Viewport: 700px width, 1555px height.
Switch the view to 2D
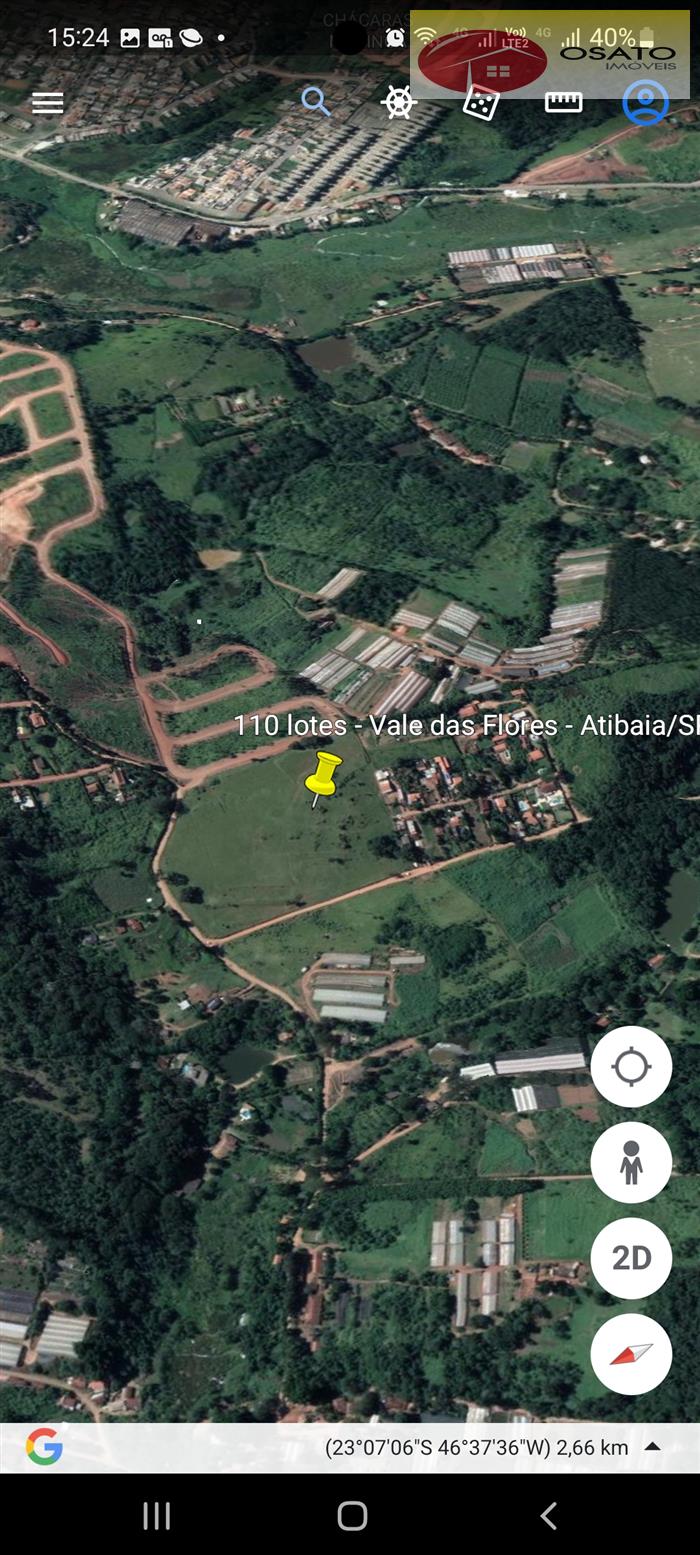(631, 1258)
